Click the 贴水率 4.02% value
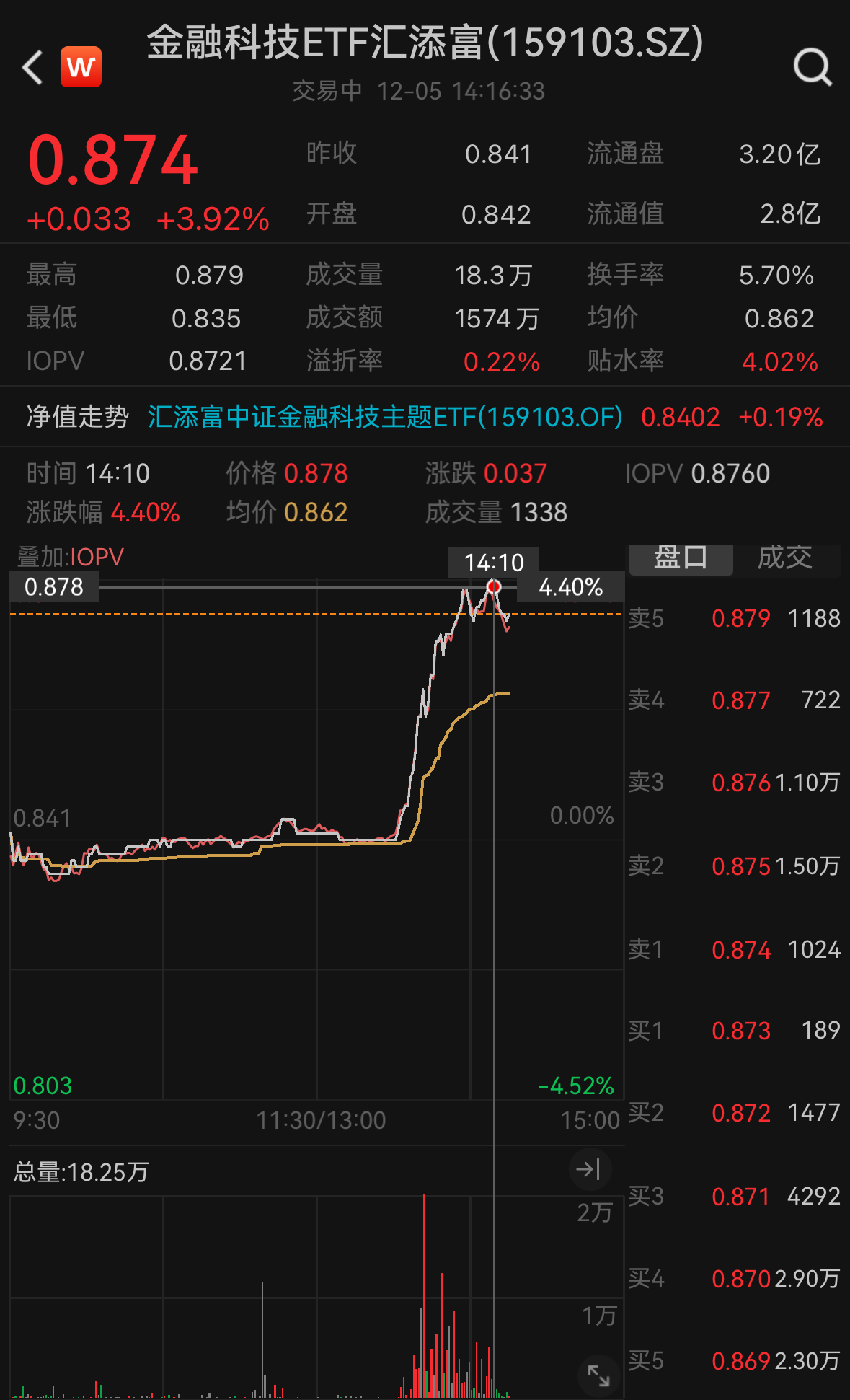 (779, 361)
